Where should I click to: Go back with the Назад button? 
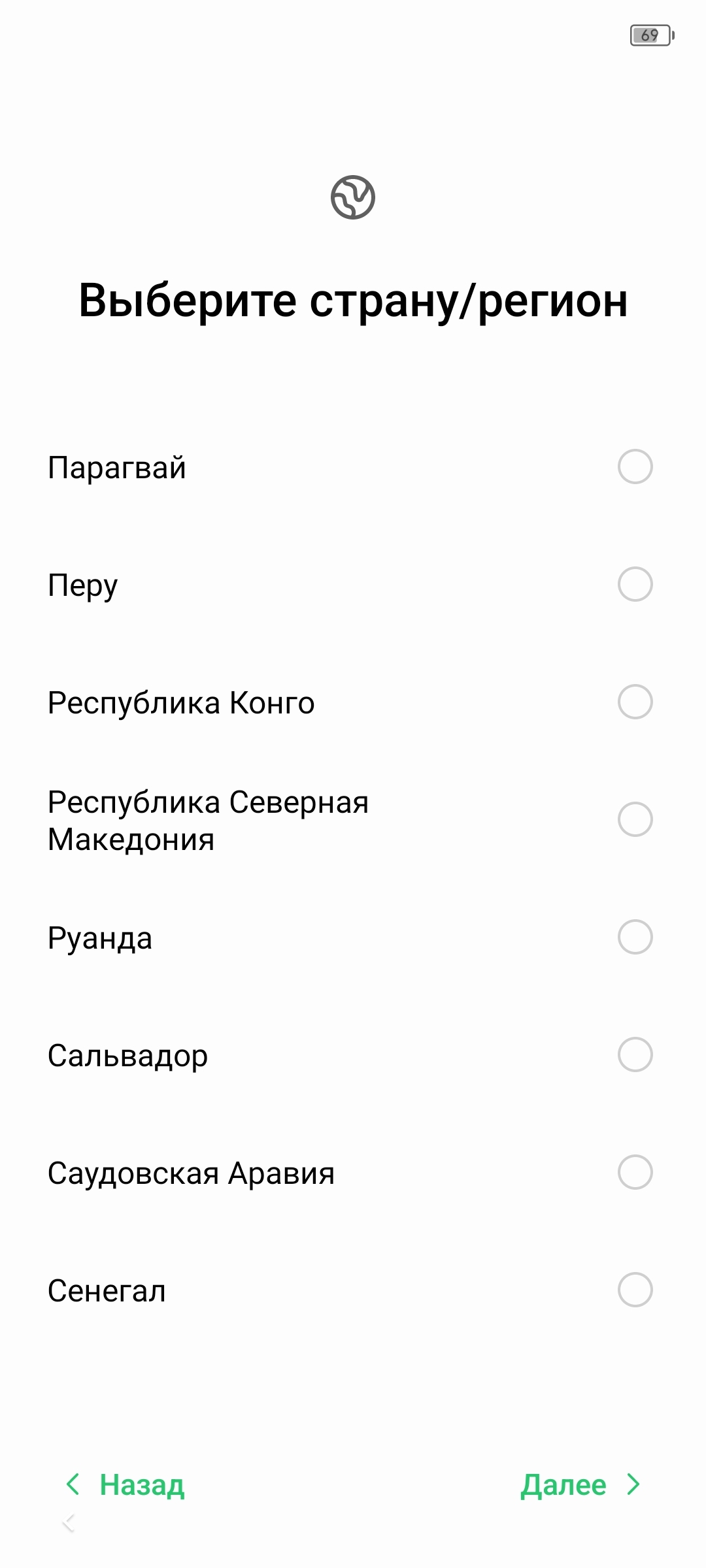(126, 1484)
